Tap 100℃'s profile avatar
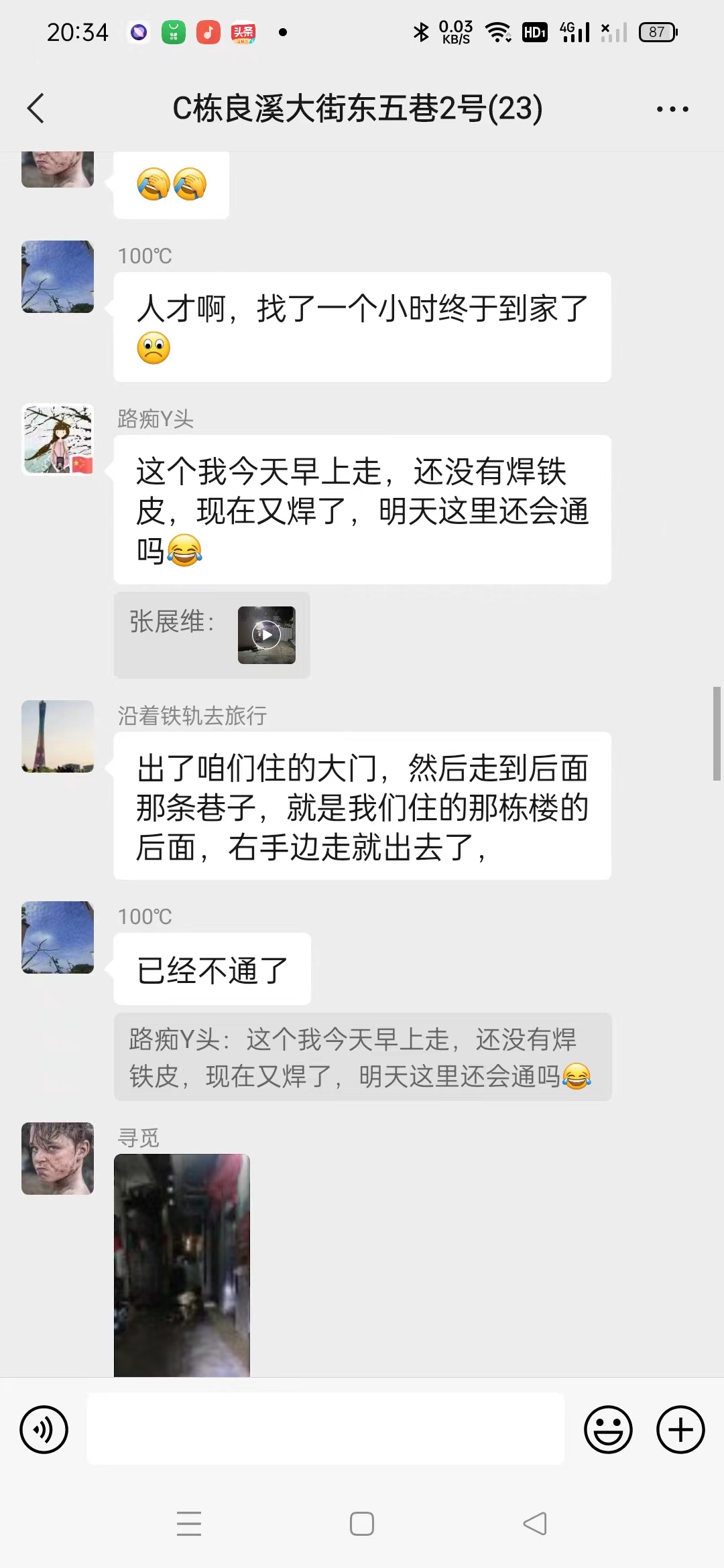 click(x=57, y=276)
